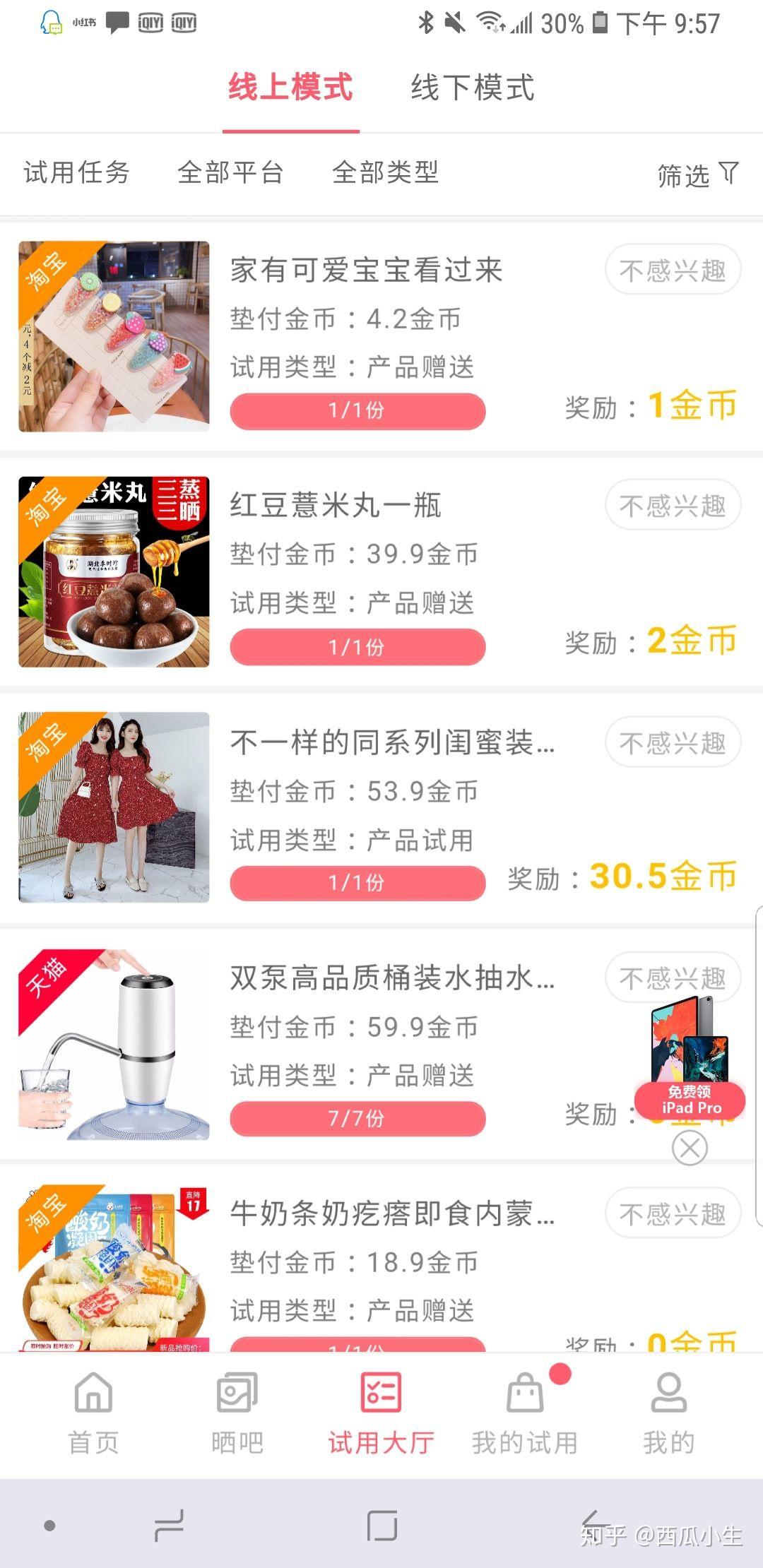View the 不一样的同系列闺蜜装 trial item
Viewport: 763px width, 1568px height.
tap(392, 742)
